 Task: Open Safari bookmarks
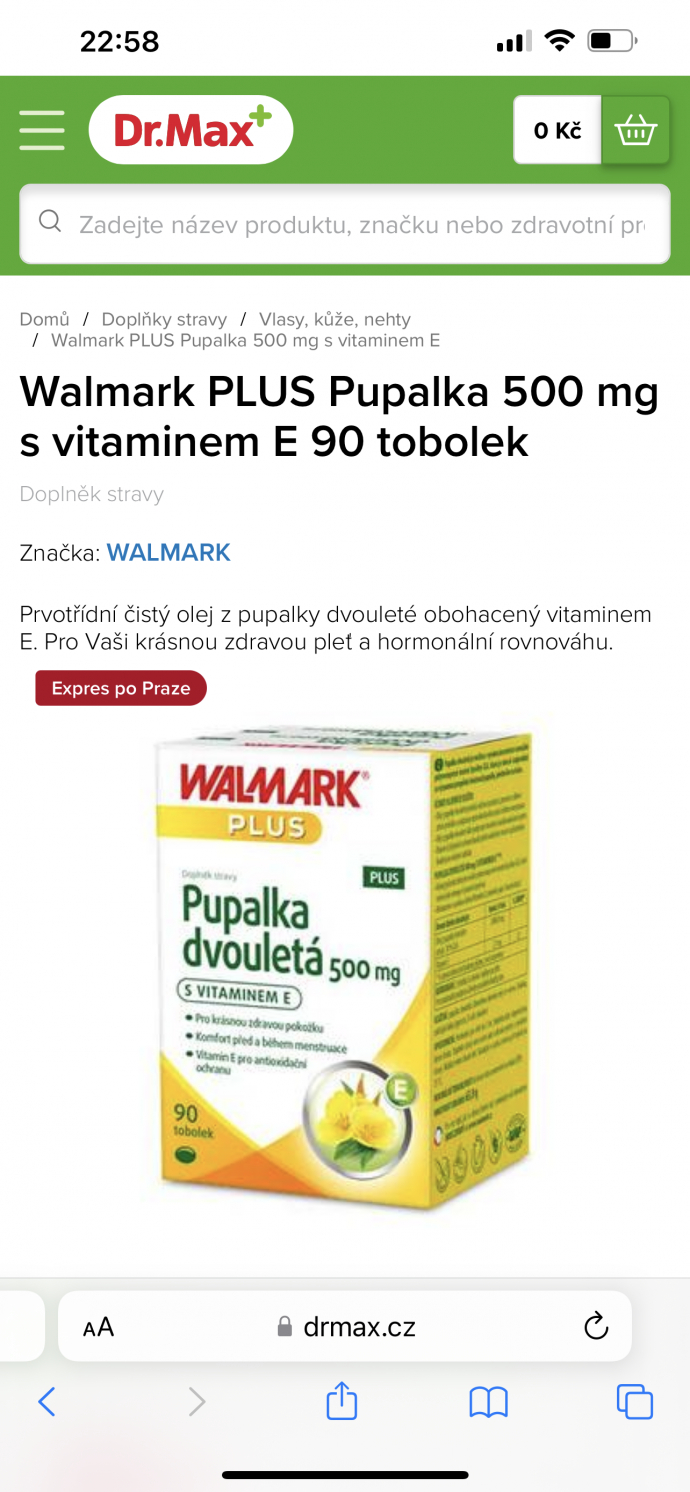pos(488,1402)
